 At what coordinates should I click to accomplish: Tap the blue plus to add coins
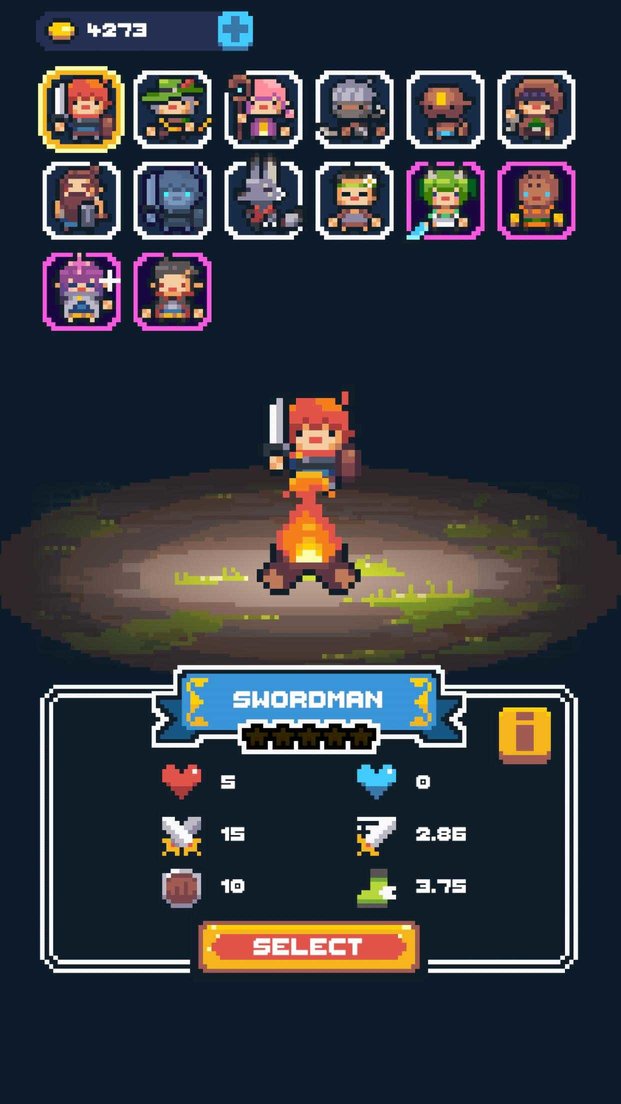[x=235, y=30]
